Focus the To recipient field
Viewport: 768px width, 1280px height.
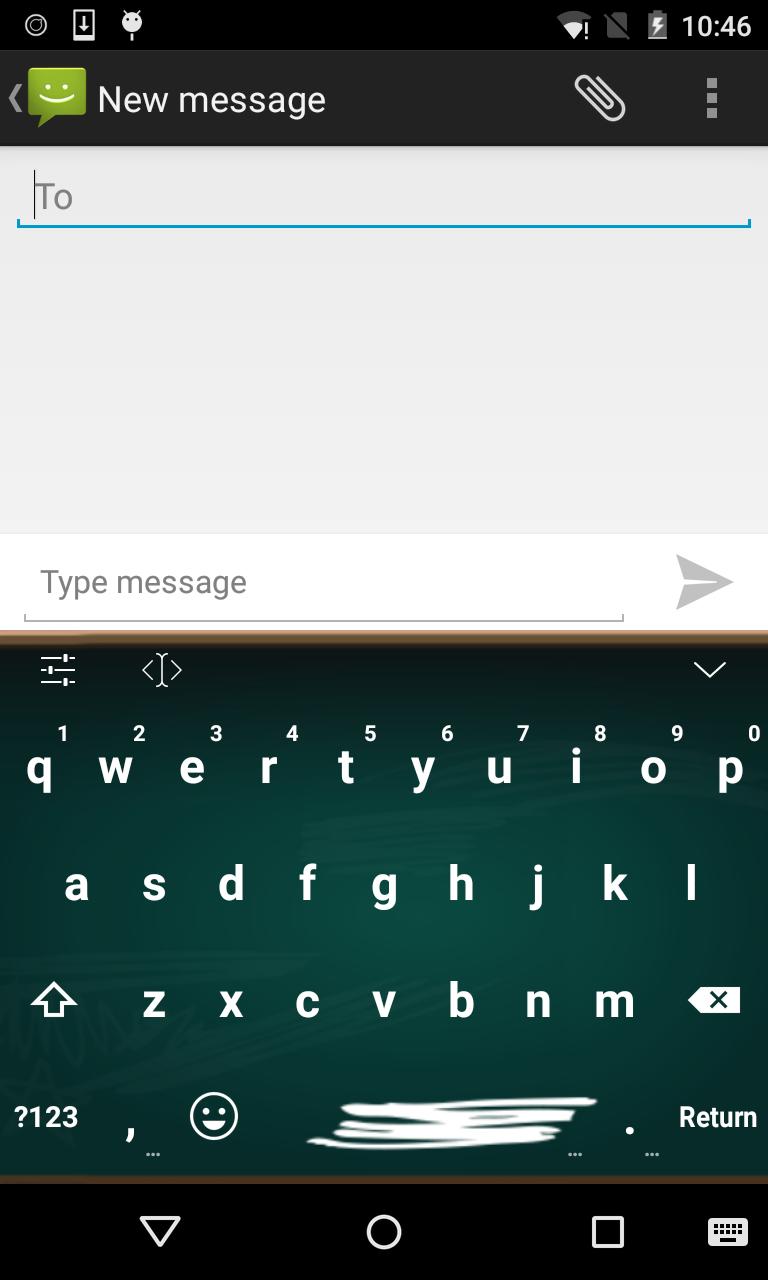pos(384,197)
